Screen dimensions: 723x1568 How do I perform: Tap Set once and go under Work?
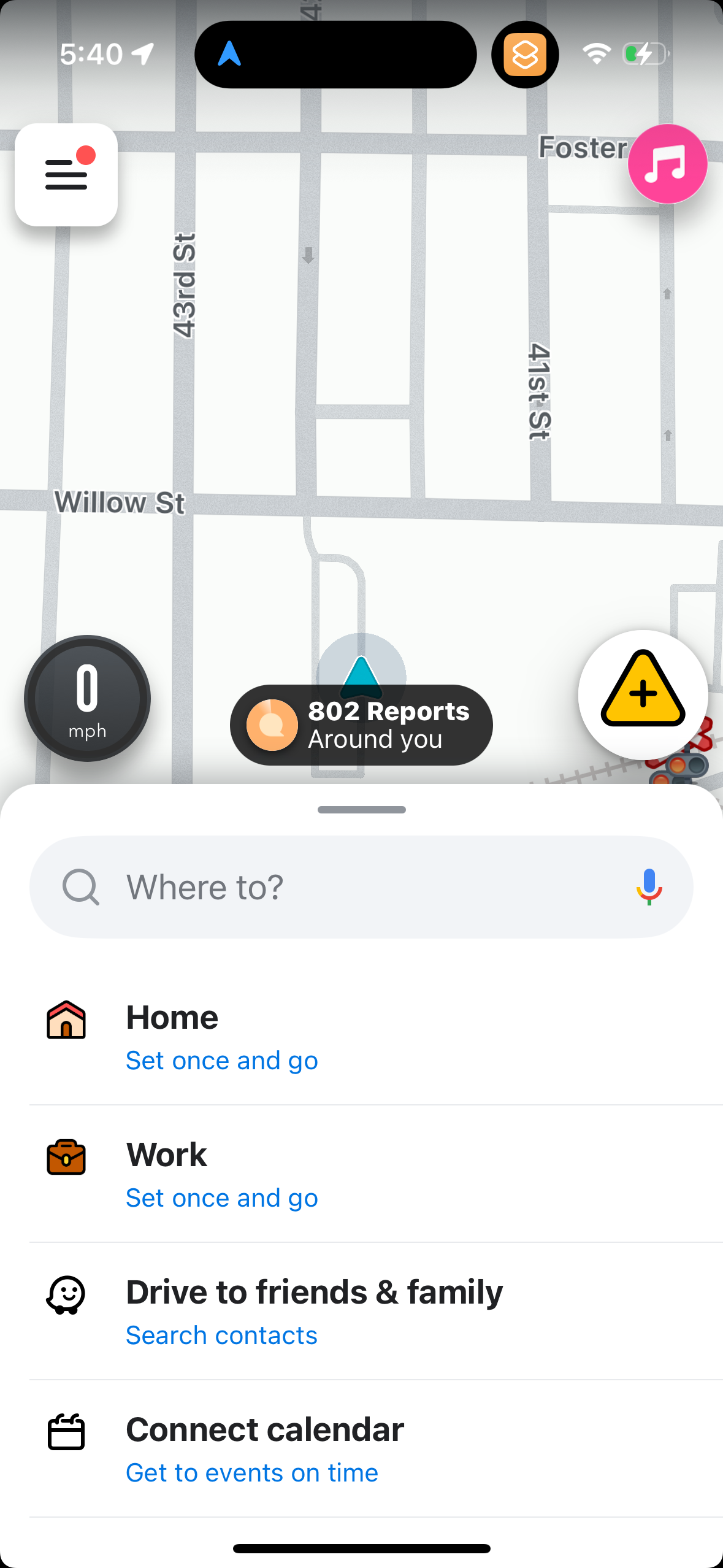(x=221, y=1197)
